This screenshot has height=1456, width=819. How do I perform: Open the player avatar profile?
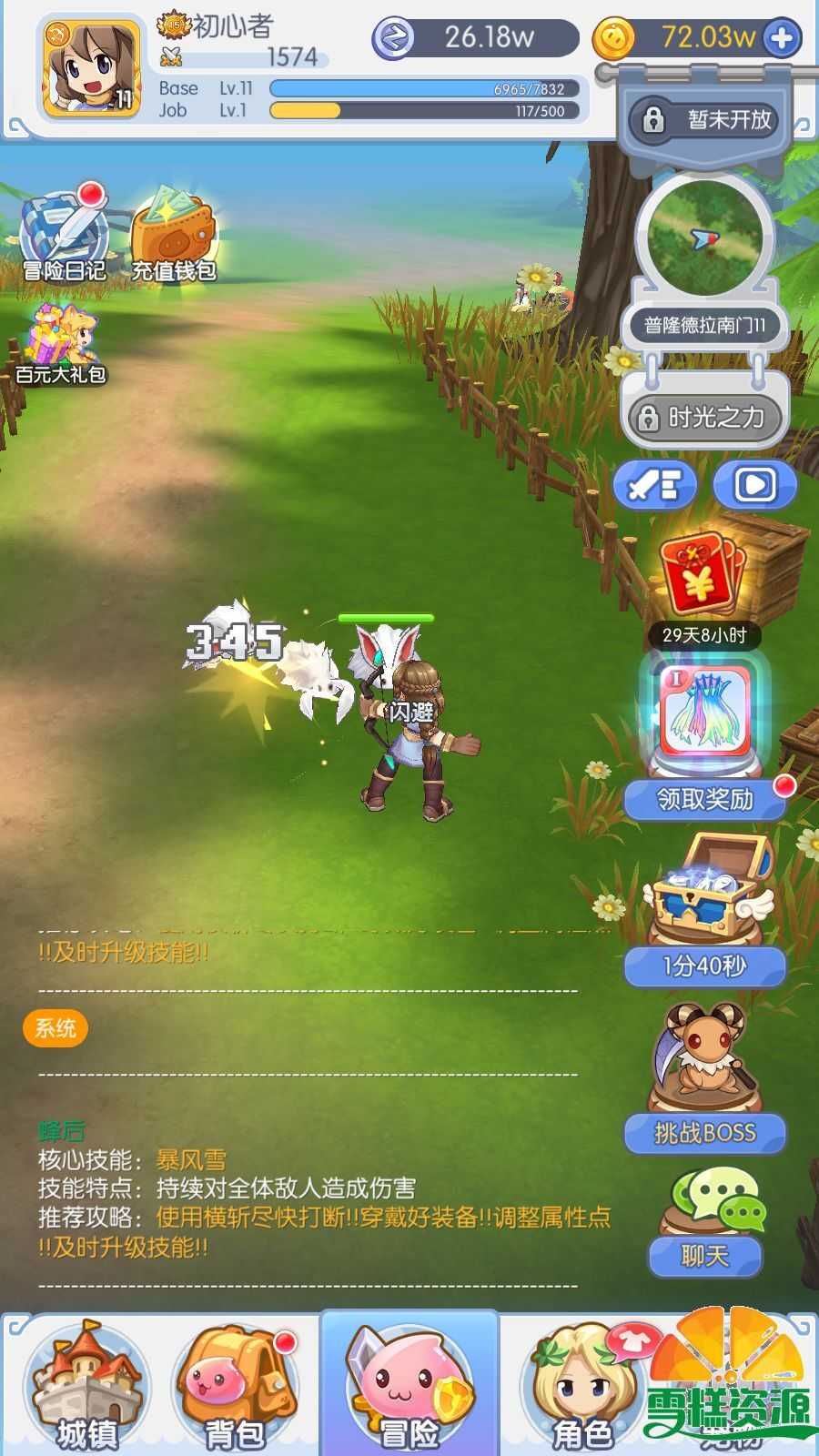click(x=90, y=68)
